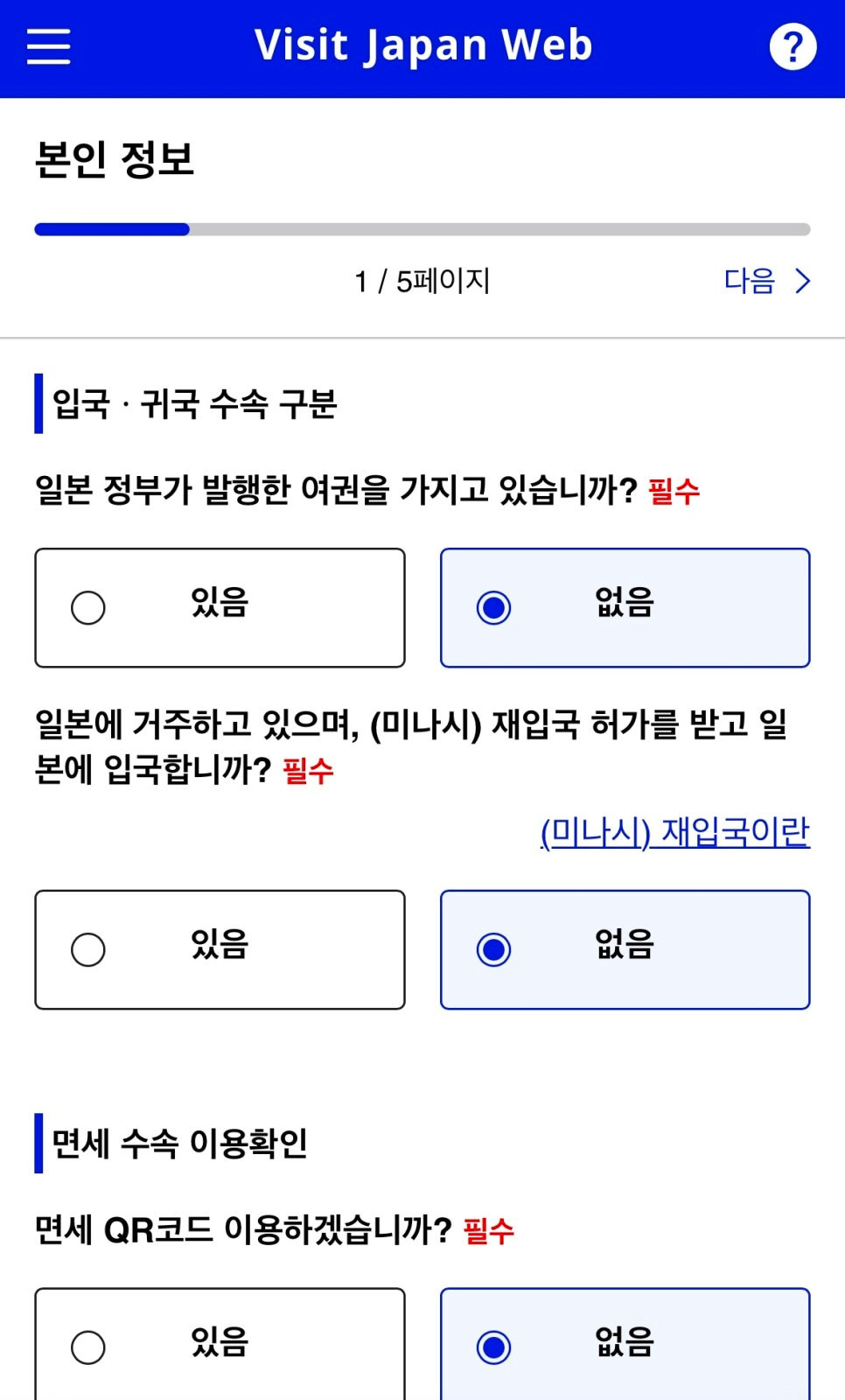Select 있음 for Japanese government passport question
Image resolution: width=845 pixels, height=1400 pixels.
(220, 607)
